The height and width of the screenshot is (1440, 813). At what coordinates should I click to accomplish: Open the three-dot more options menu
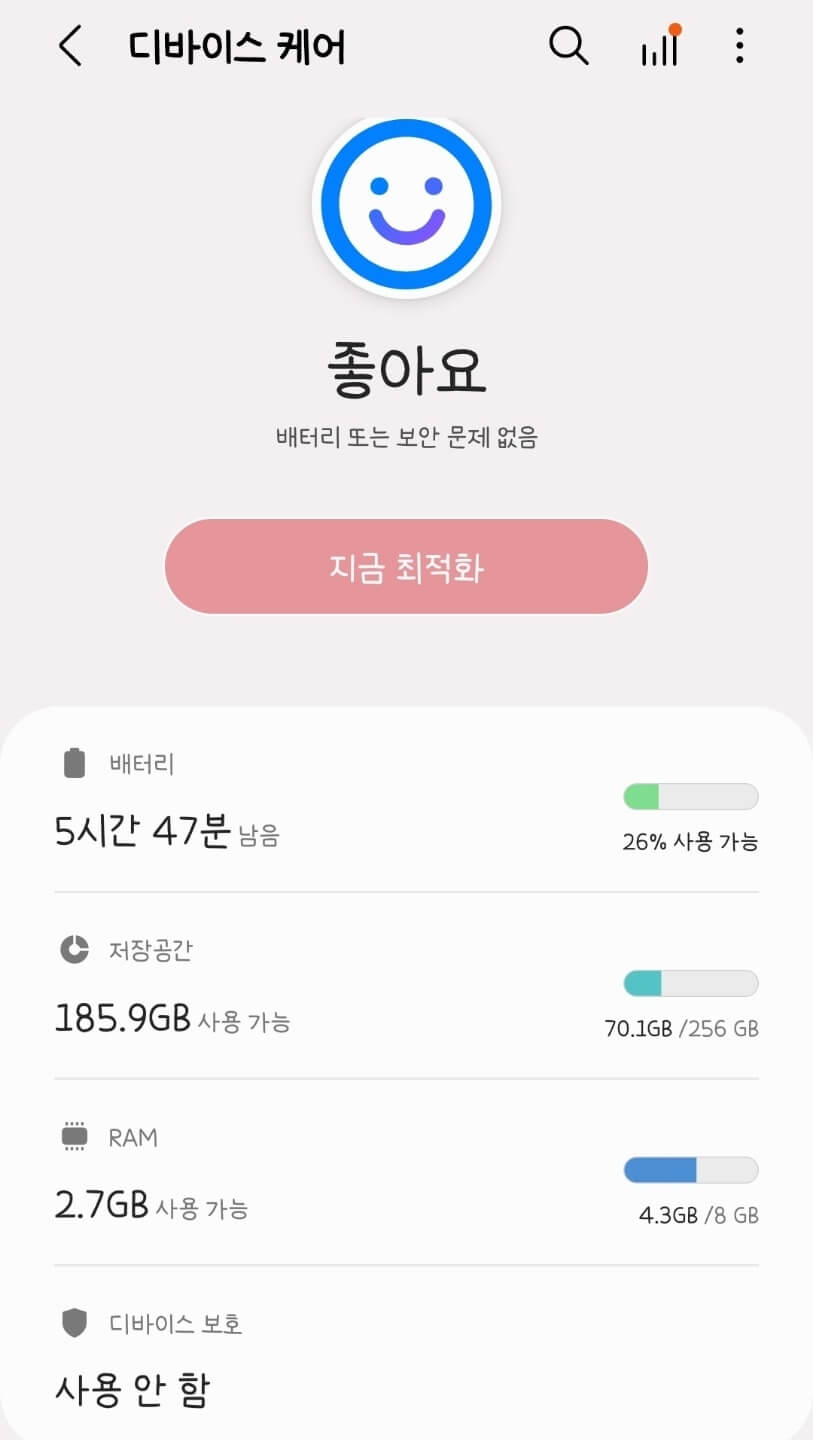pyautogui.click(x=739, y=45)
